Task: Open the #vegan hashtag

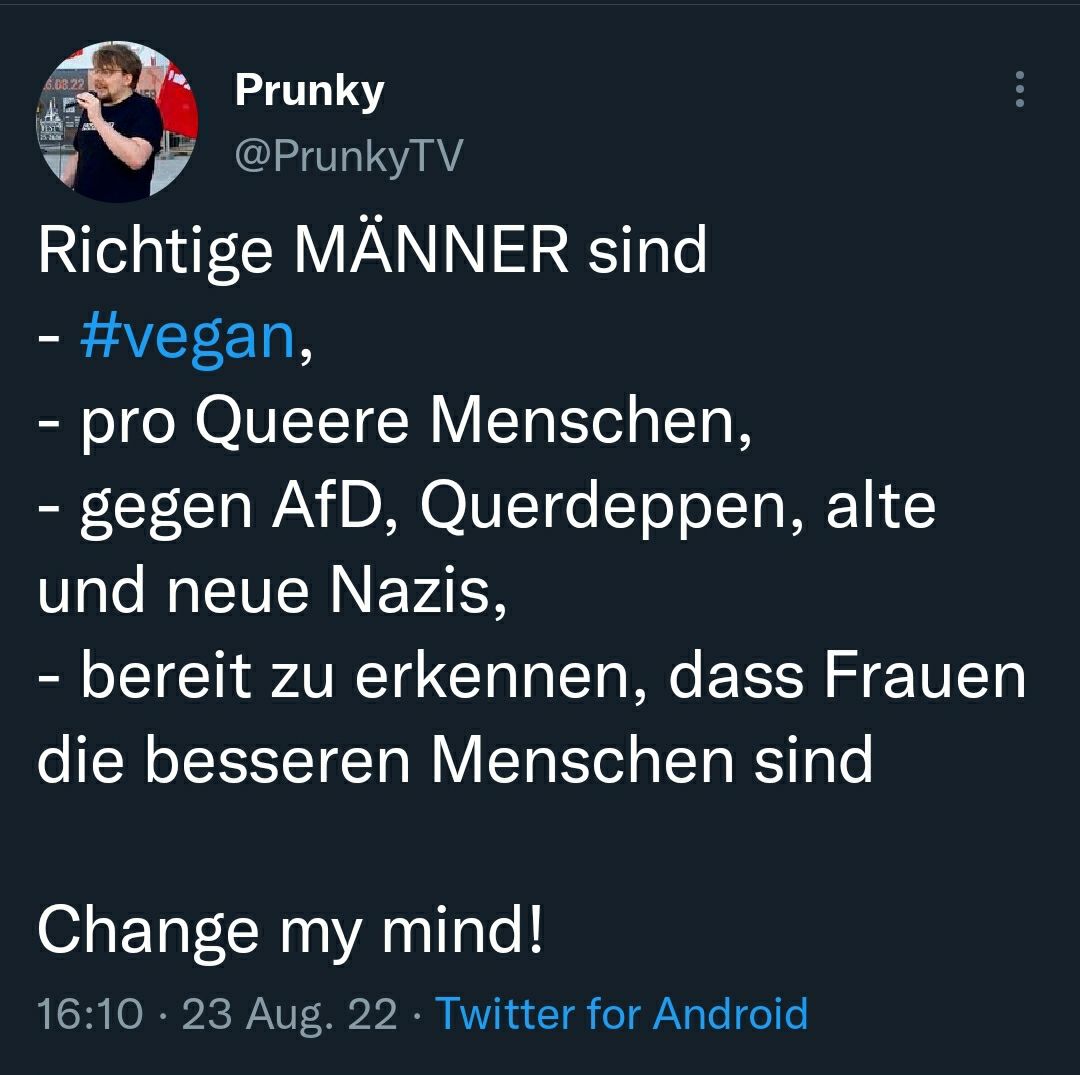Action: pyautogui.click(x=187, y=337)
